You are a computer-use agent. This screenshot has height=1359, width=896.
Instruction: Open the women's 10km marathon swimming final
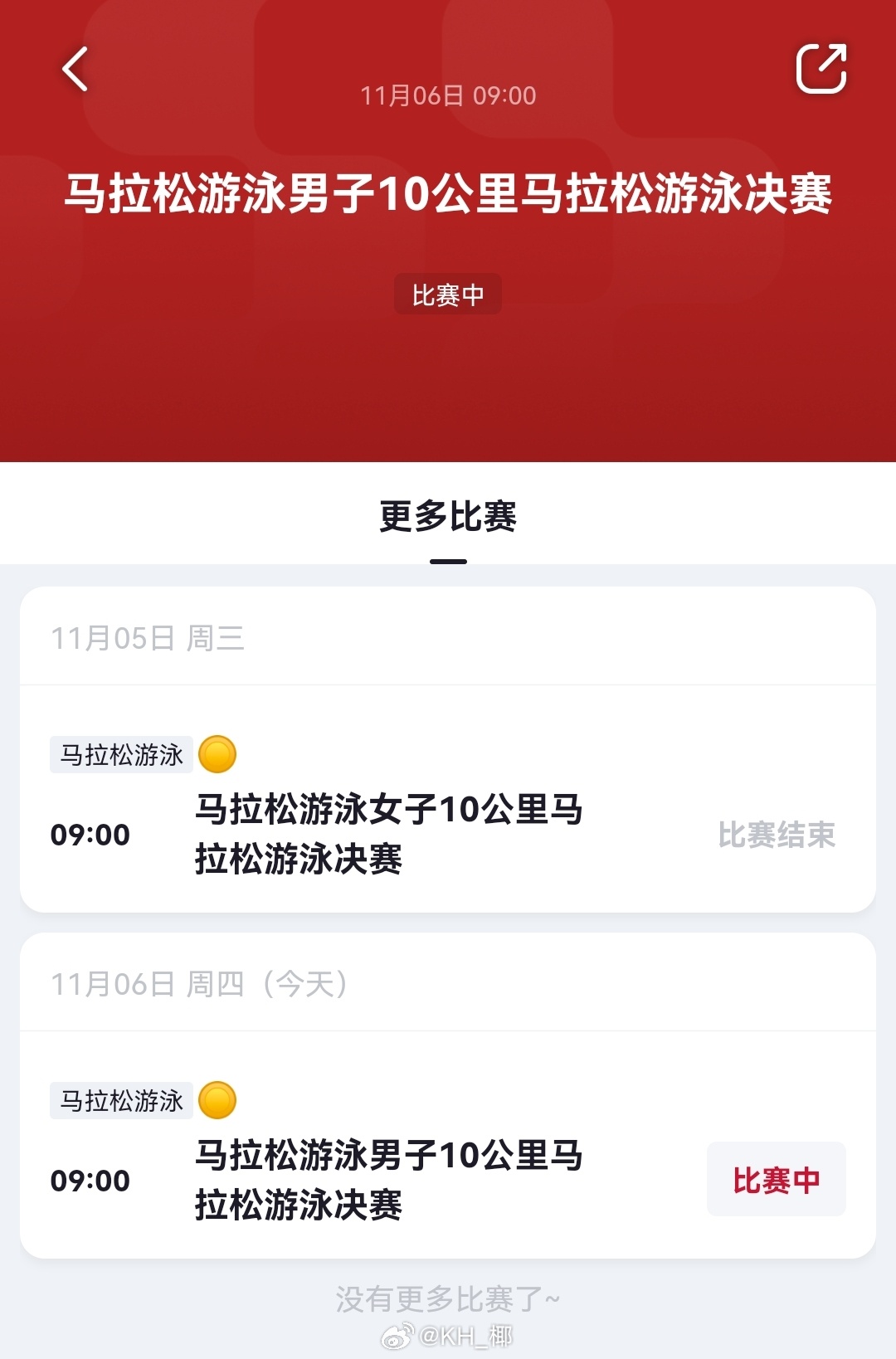tap(448, 800)
